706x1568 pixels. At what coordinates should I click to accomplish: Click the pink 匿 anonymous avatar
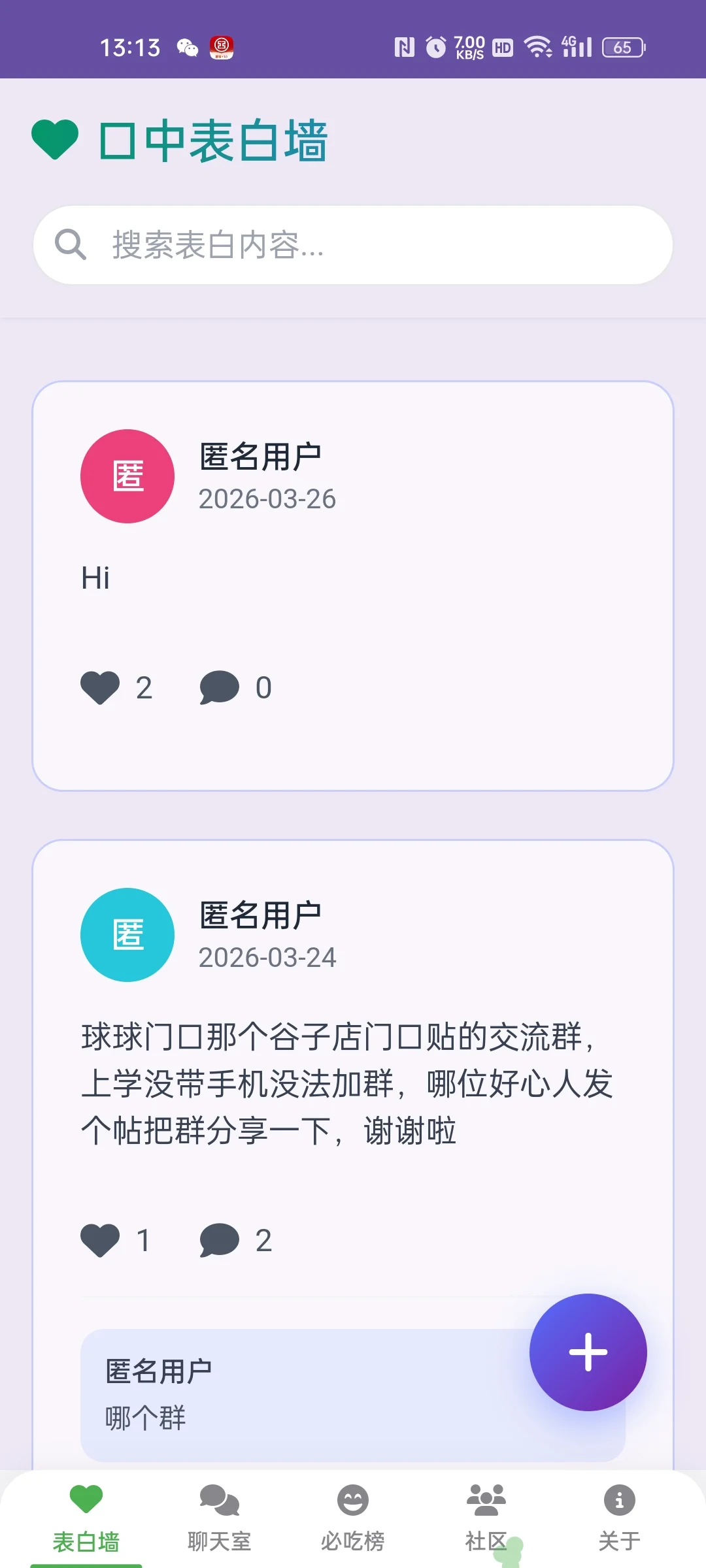[x=127, y=476]
